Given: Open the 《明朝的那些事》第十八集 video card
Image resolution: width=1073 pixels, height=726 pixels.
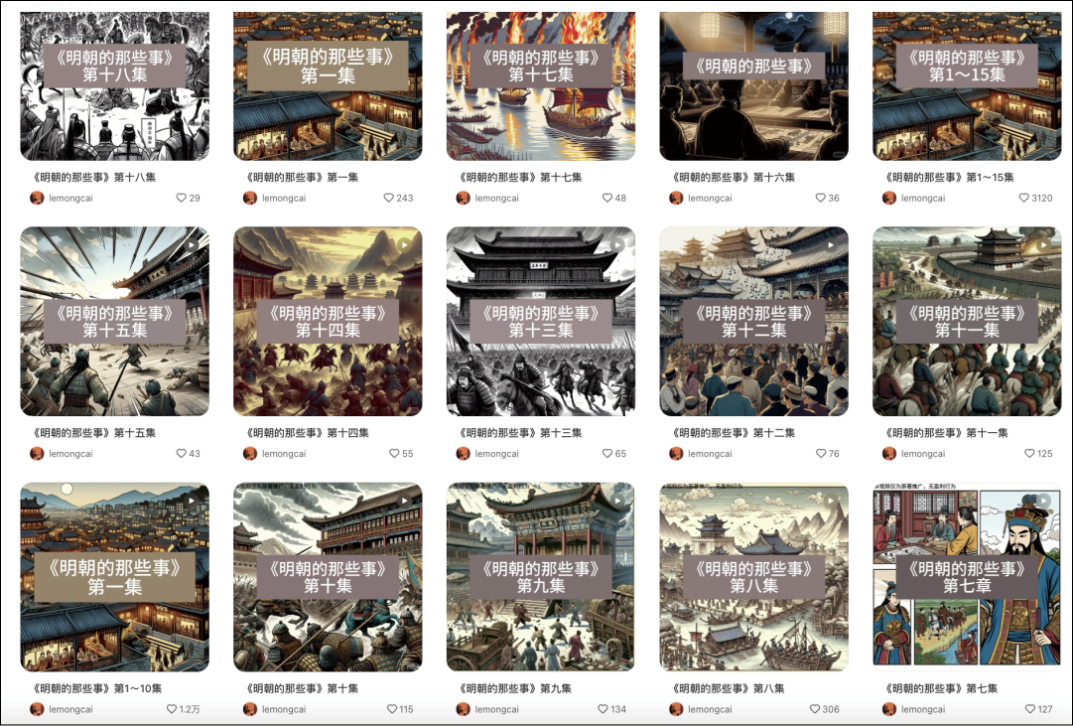Looking at the screenshot, I should pos(114,85).
